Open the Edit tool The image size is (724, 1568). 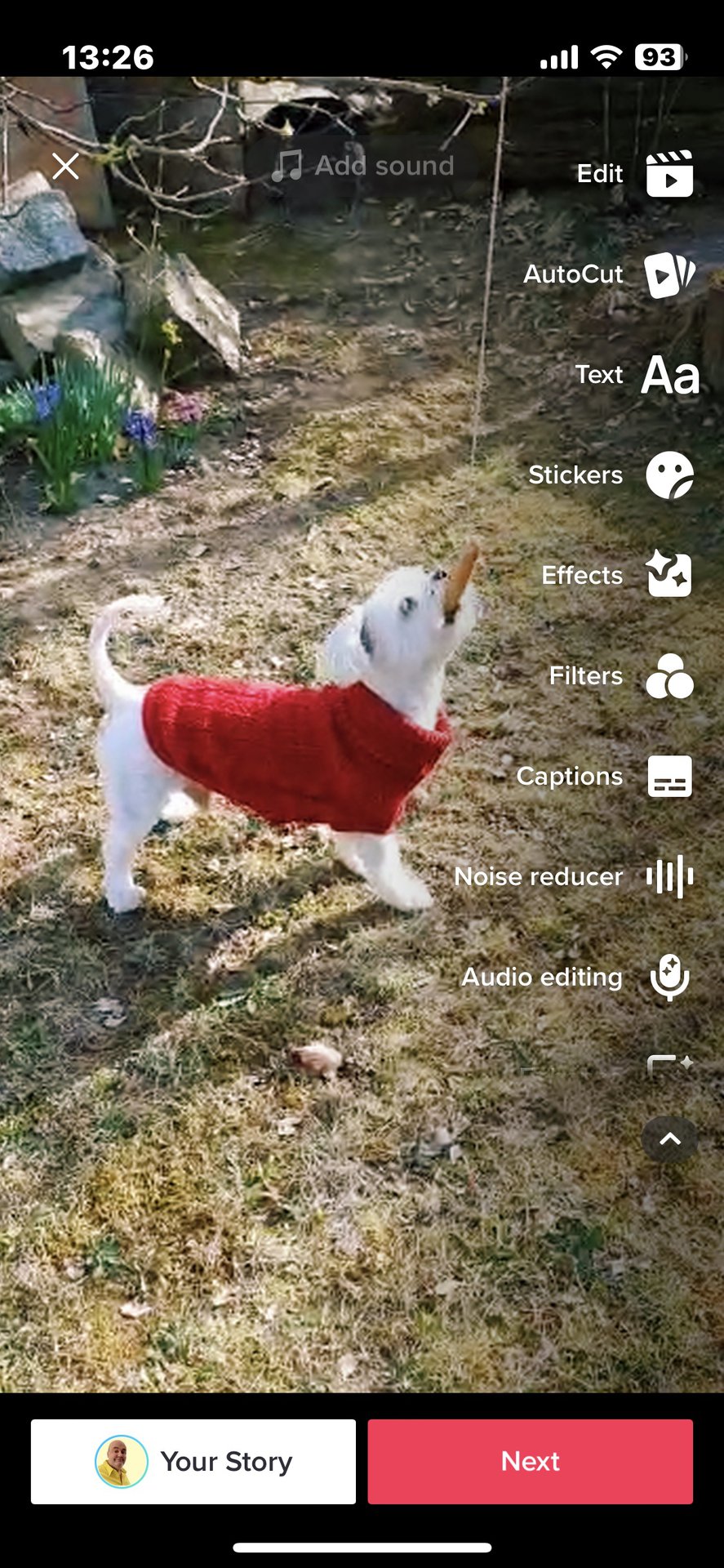[x=669, y=174]
